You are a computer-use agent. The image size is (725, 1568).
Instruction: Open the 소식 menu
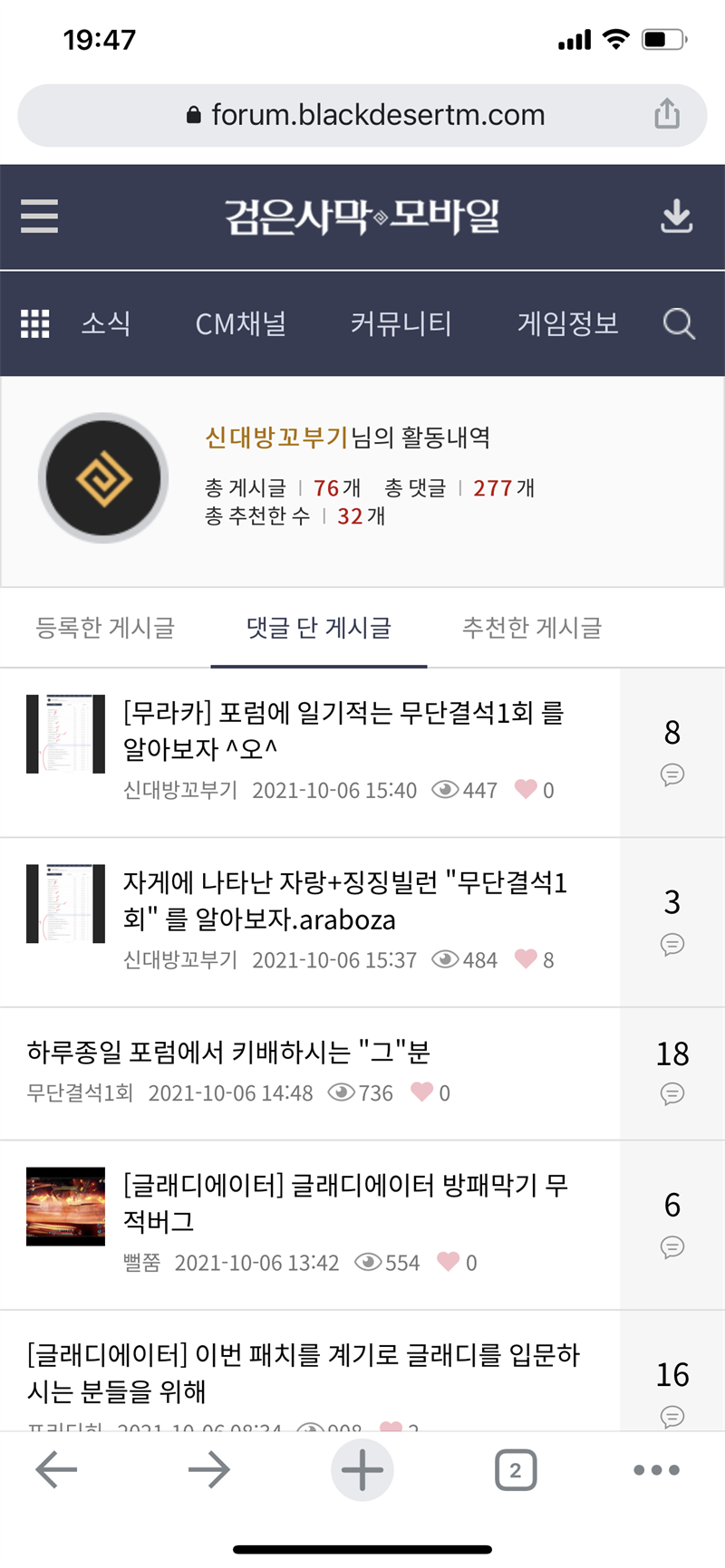tap(106, 323)
